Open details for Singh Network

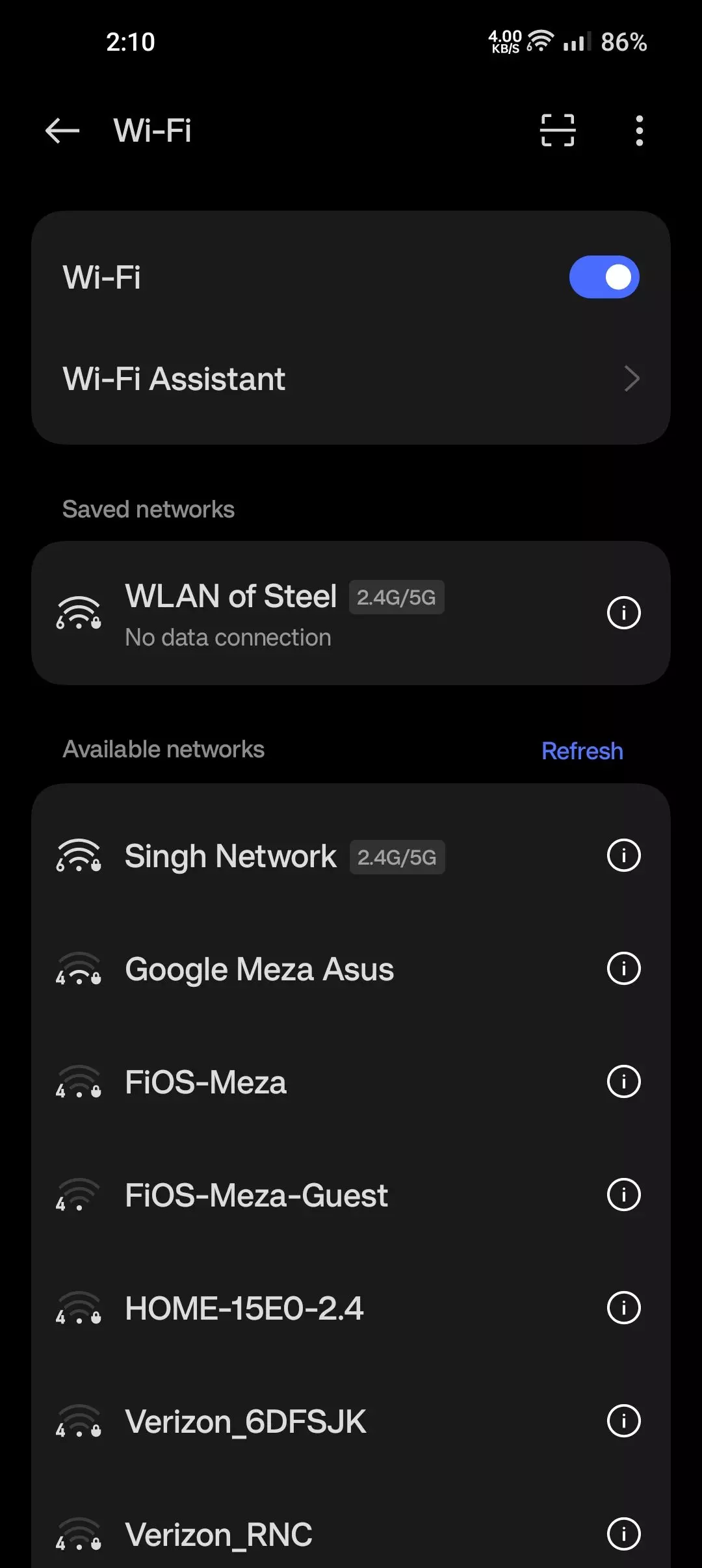tap(623, 856)
